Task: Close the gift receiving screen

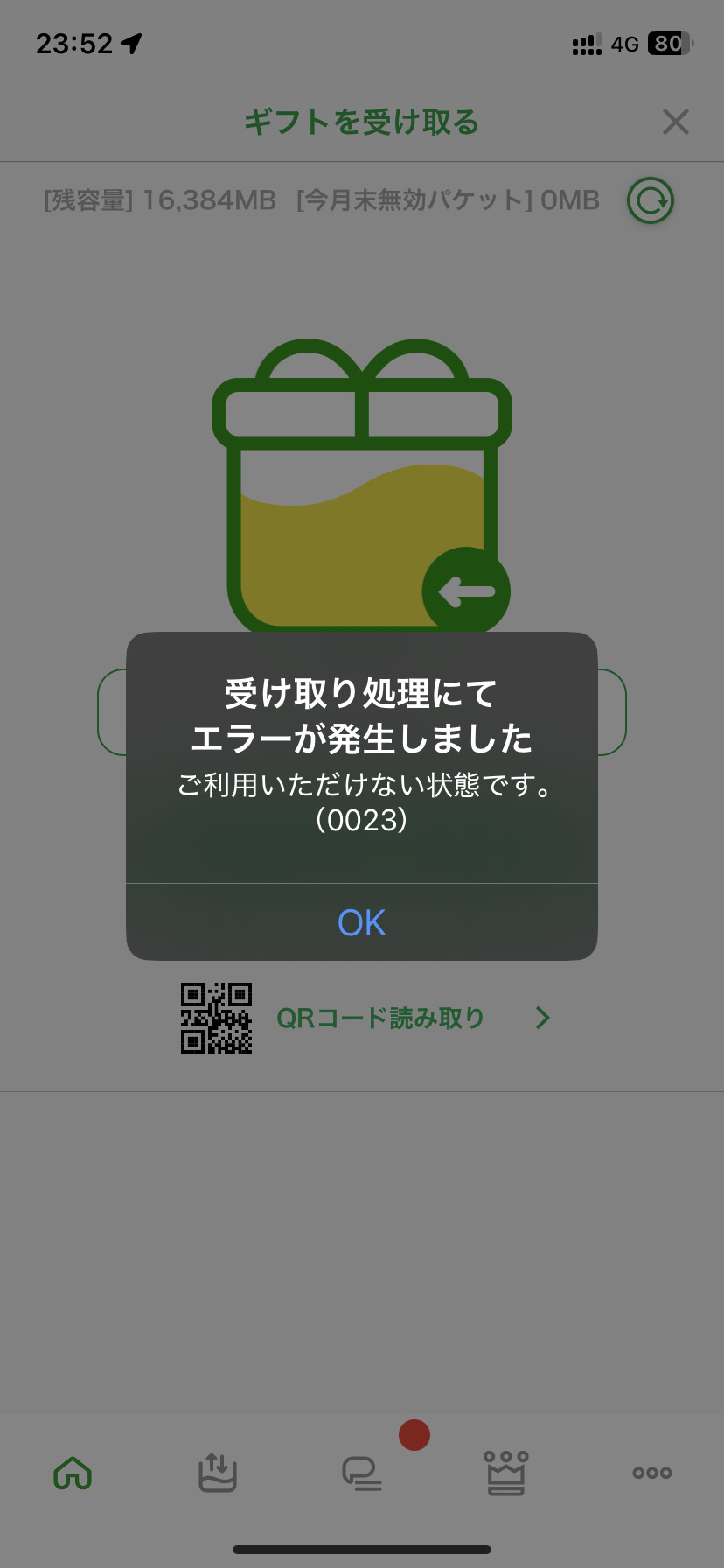Action: [676, 122]
